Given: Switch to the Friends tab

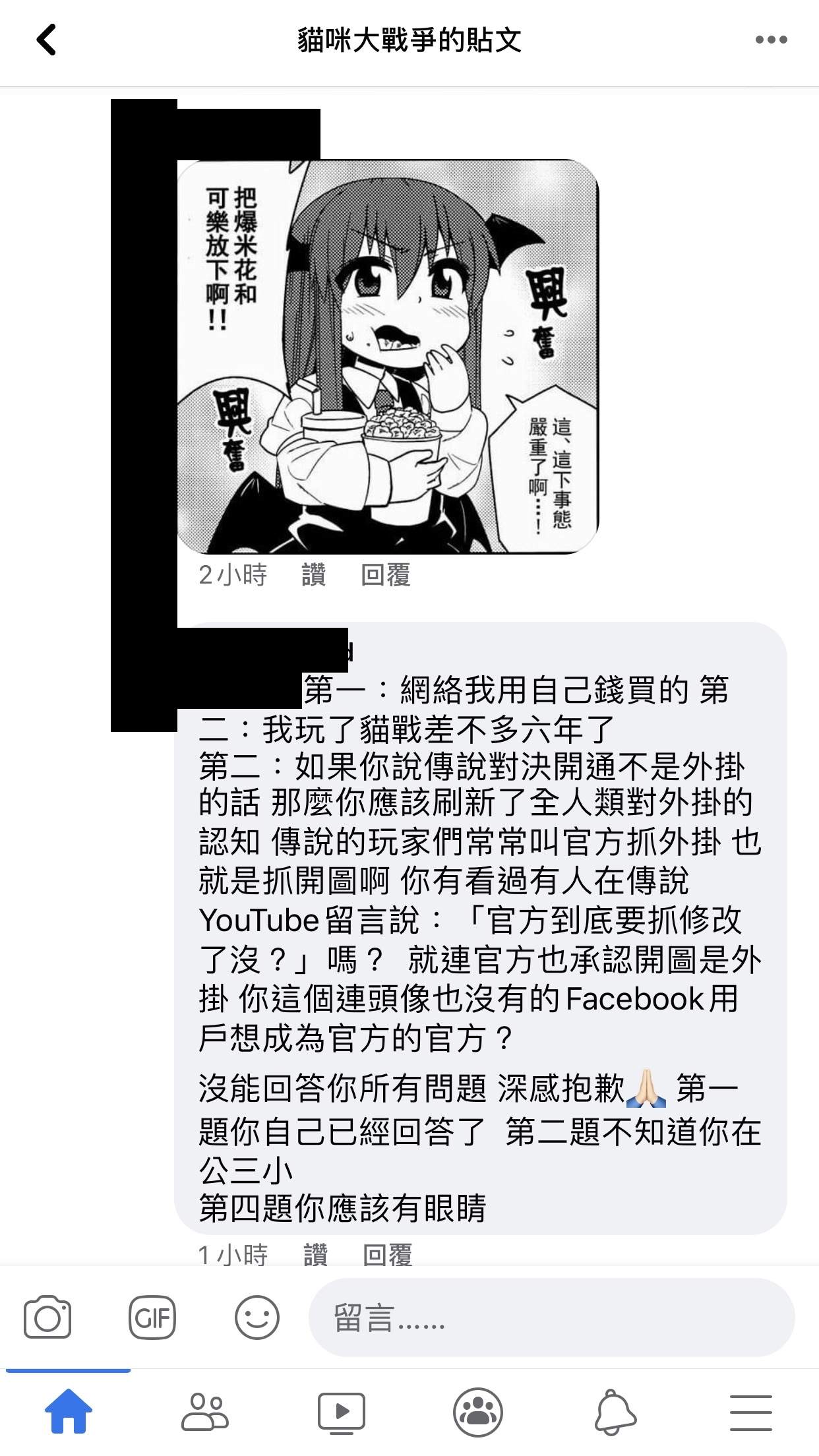Looking at the screenshot, I should [204, 1412].
